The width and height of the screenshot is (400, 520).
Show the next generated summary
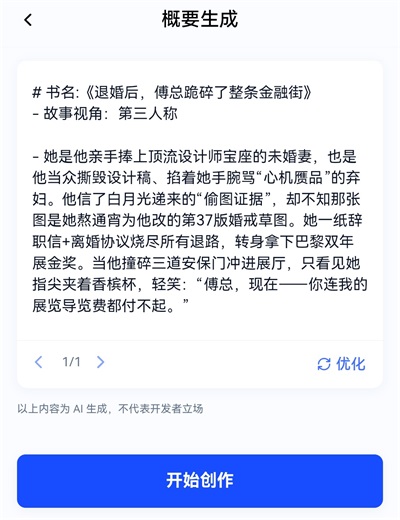click(100, 362)
